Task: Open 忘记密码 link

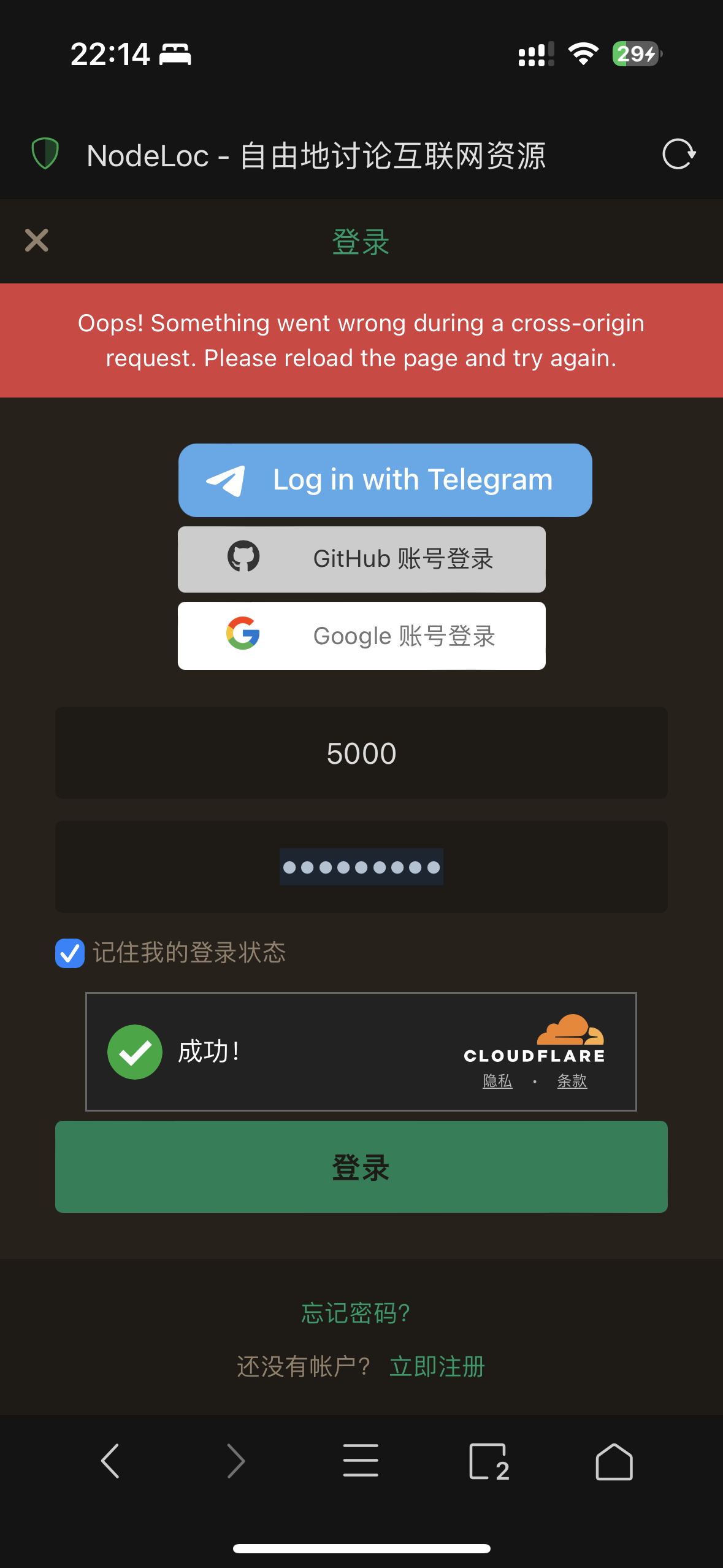Action: point(356,1313)
